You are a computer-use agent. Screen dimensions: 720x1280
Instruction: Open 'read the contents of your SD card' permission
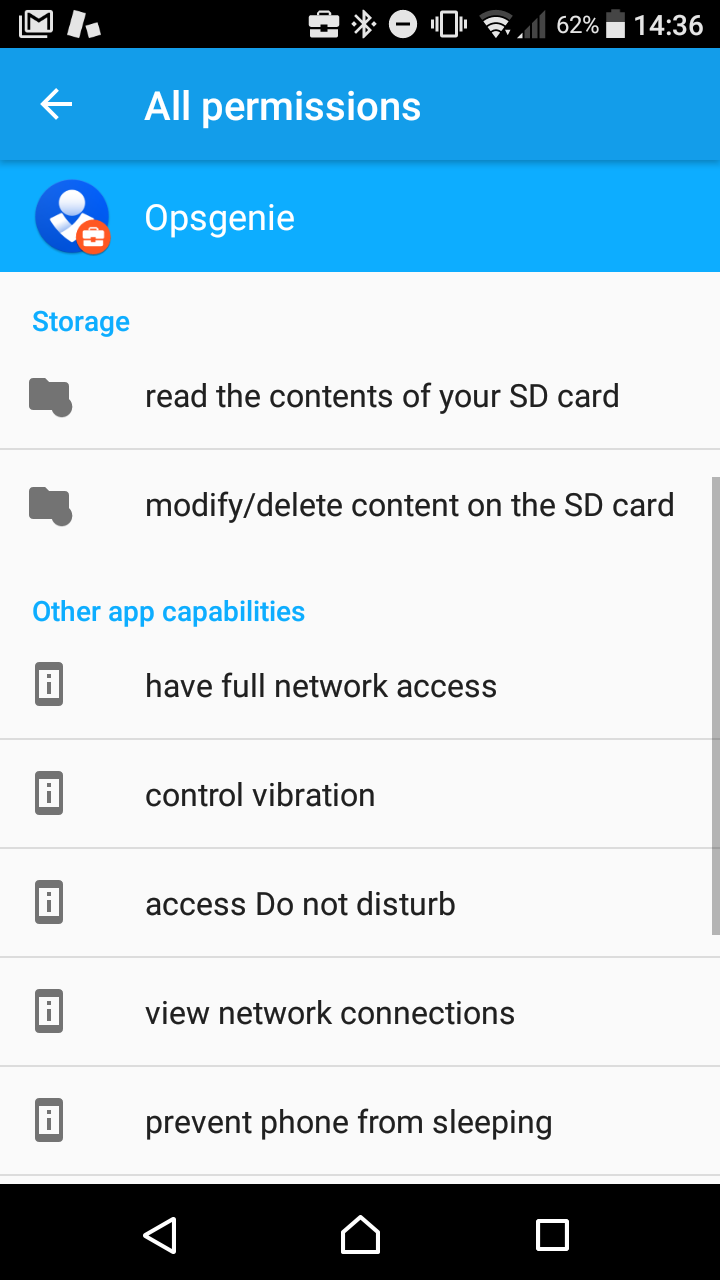coord(380,396)
